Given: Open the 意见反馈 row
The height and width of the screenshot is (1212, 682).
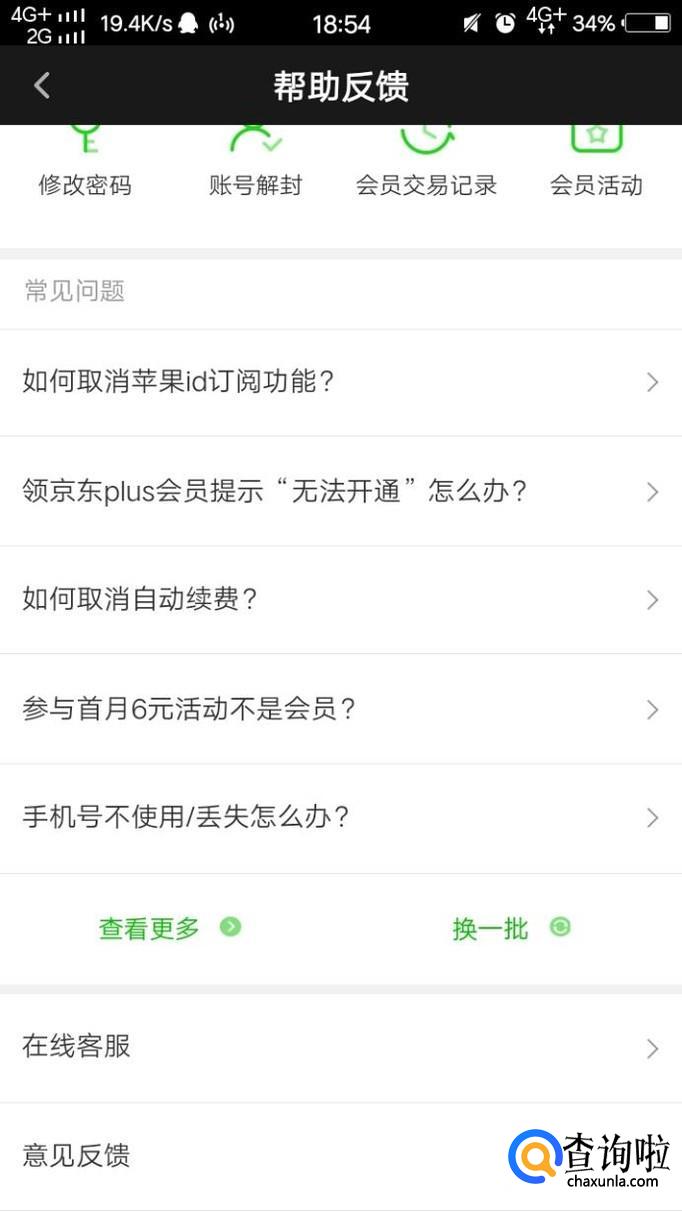Looking at the screenshot, I should click(x=250, y=1156).
